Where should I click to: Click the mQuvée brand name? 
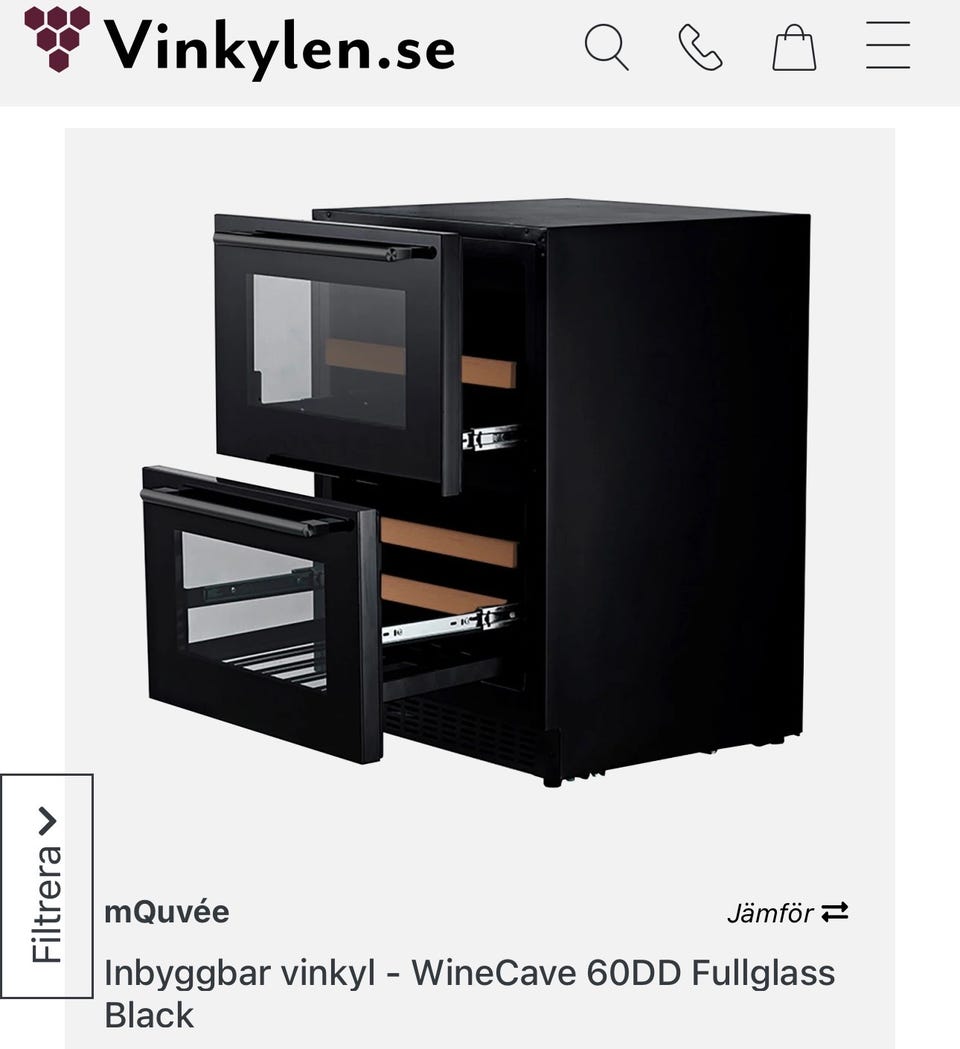[168, 911]
